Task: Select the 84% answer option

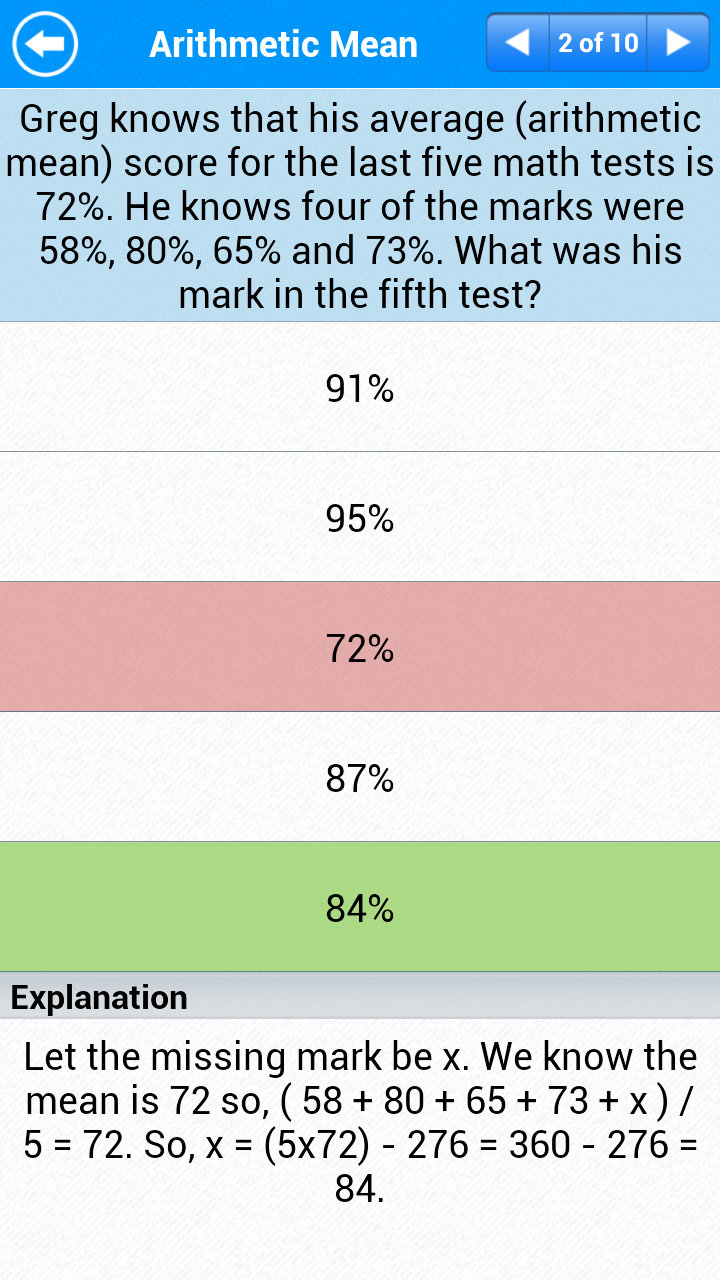Action: pyautogui.click(x=360, y=908)
